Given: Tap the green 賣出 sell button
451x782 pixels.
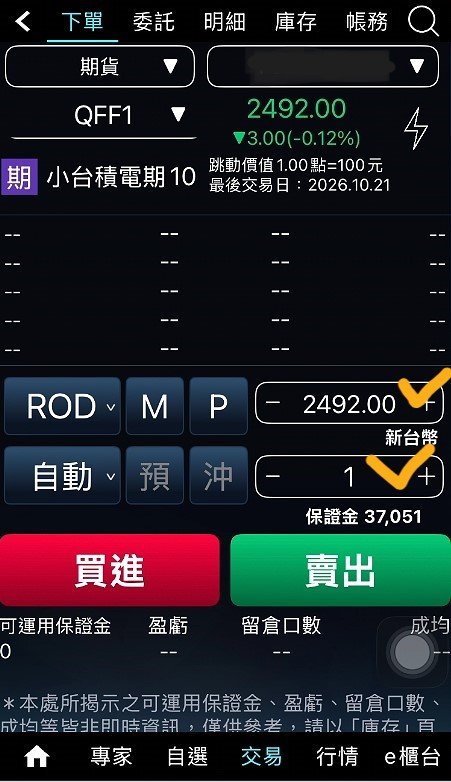Looking at the screenshot, I should coord(341,570).
